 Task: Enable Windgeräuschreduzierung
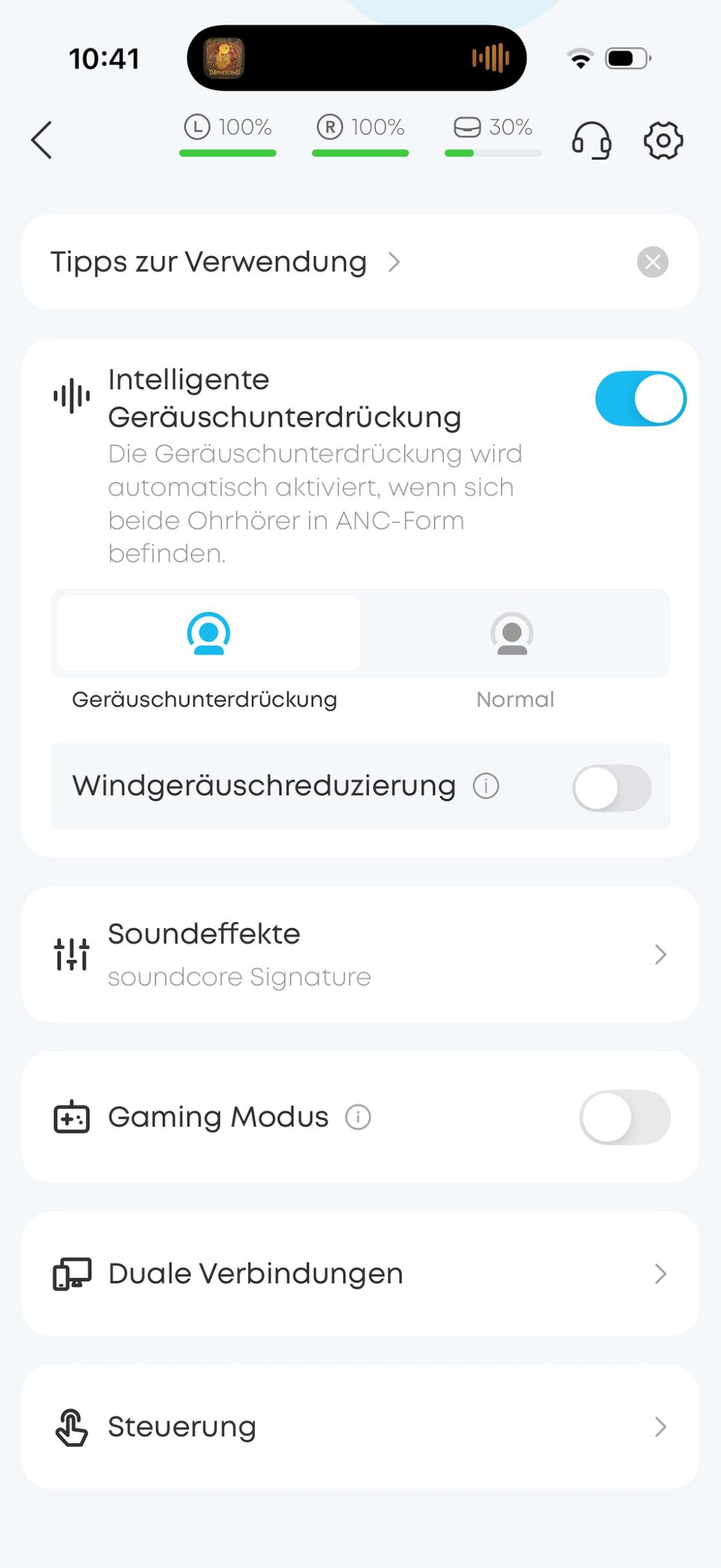coord(611,788)
